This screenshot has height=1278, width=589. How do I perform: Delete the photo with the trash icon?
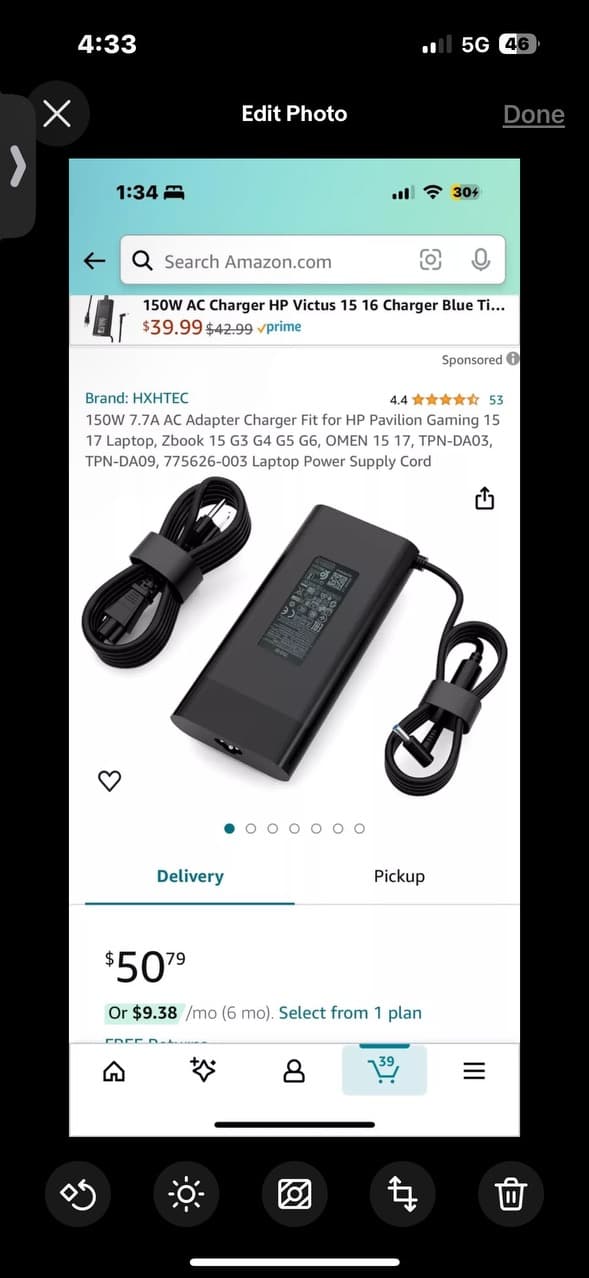point(510,1194)
